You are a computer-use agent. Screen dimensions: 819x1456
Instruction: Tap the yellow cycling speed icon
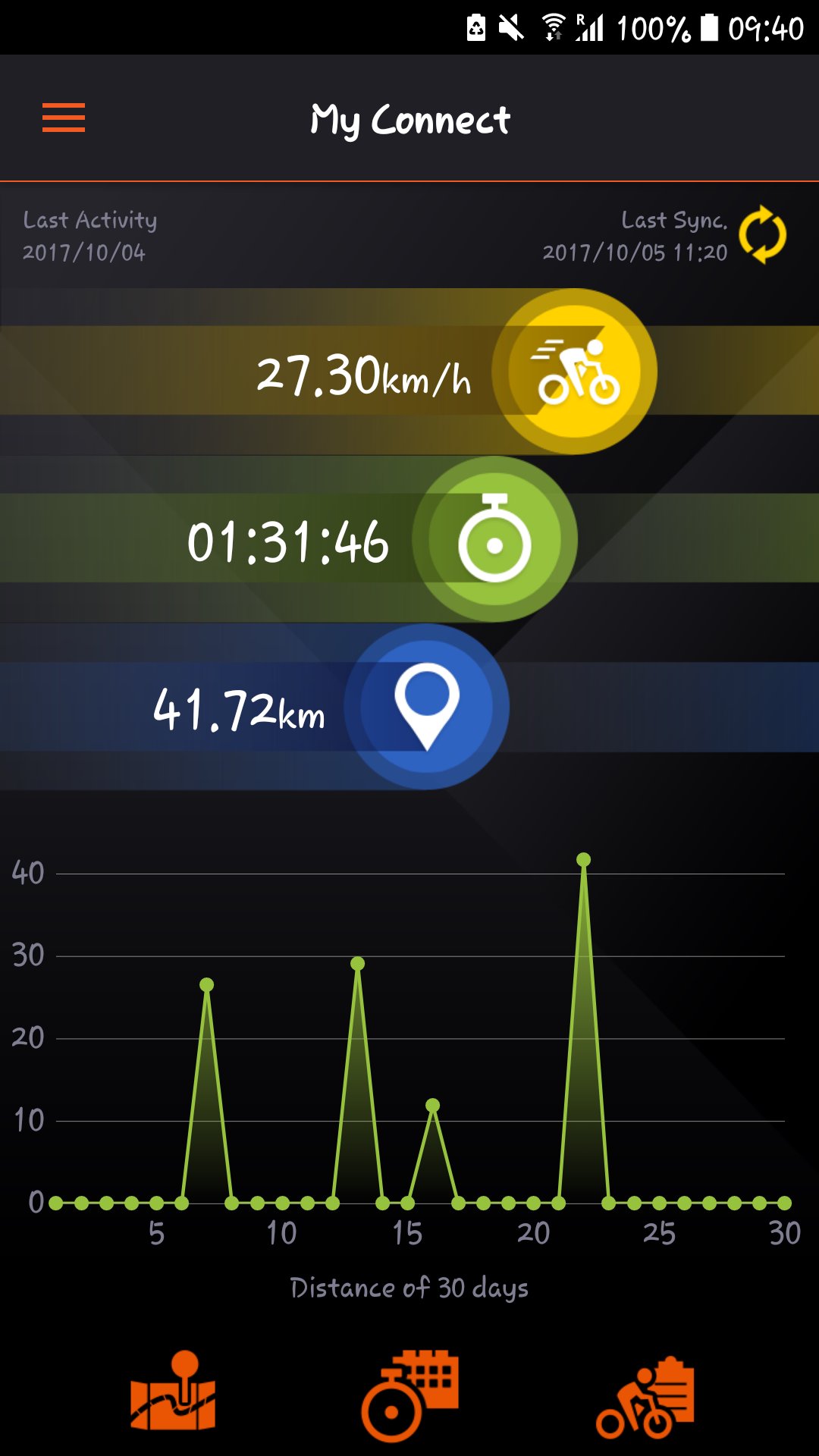click(x=575, y=372)
